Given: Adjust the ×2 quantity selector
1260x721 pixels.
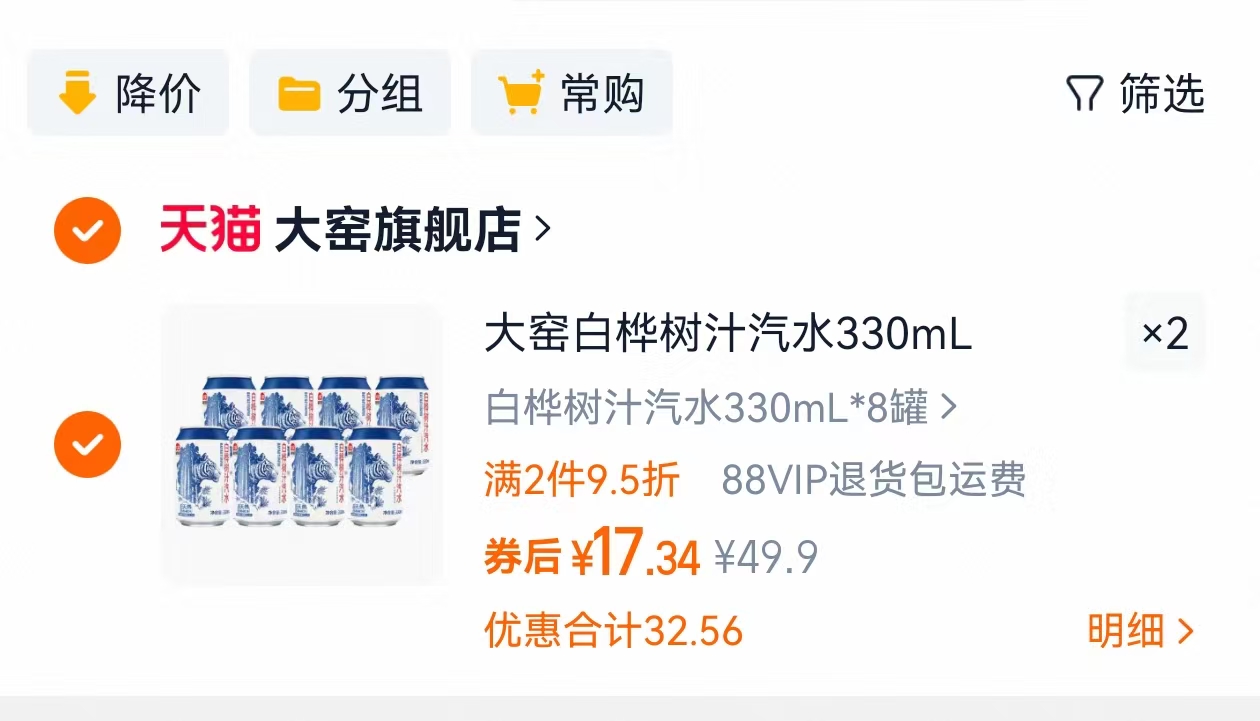Looking at the screenshot, I should [1165, 333].
